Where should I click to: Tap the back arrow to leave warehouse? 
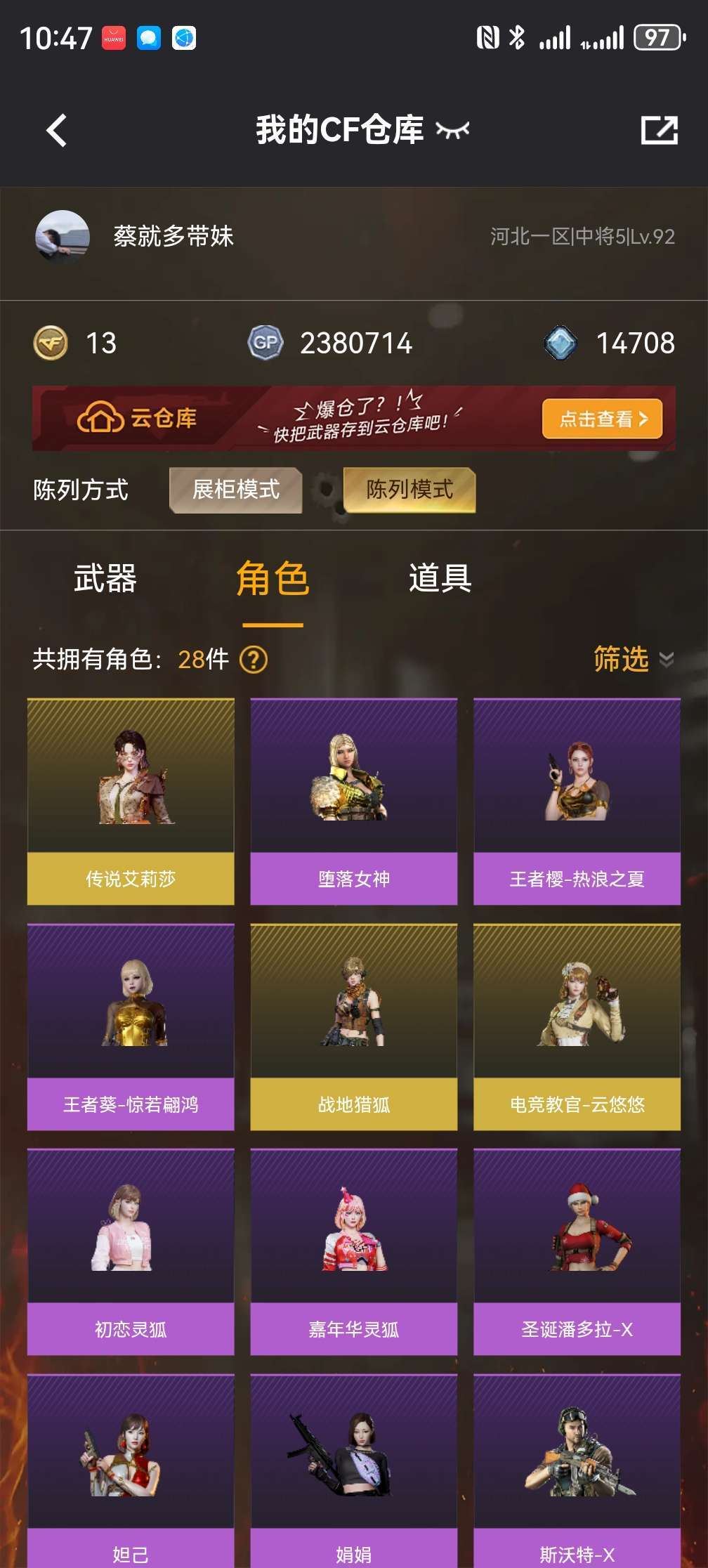(55, 130)
